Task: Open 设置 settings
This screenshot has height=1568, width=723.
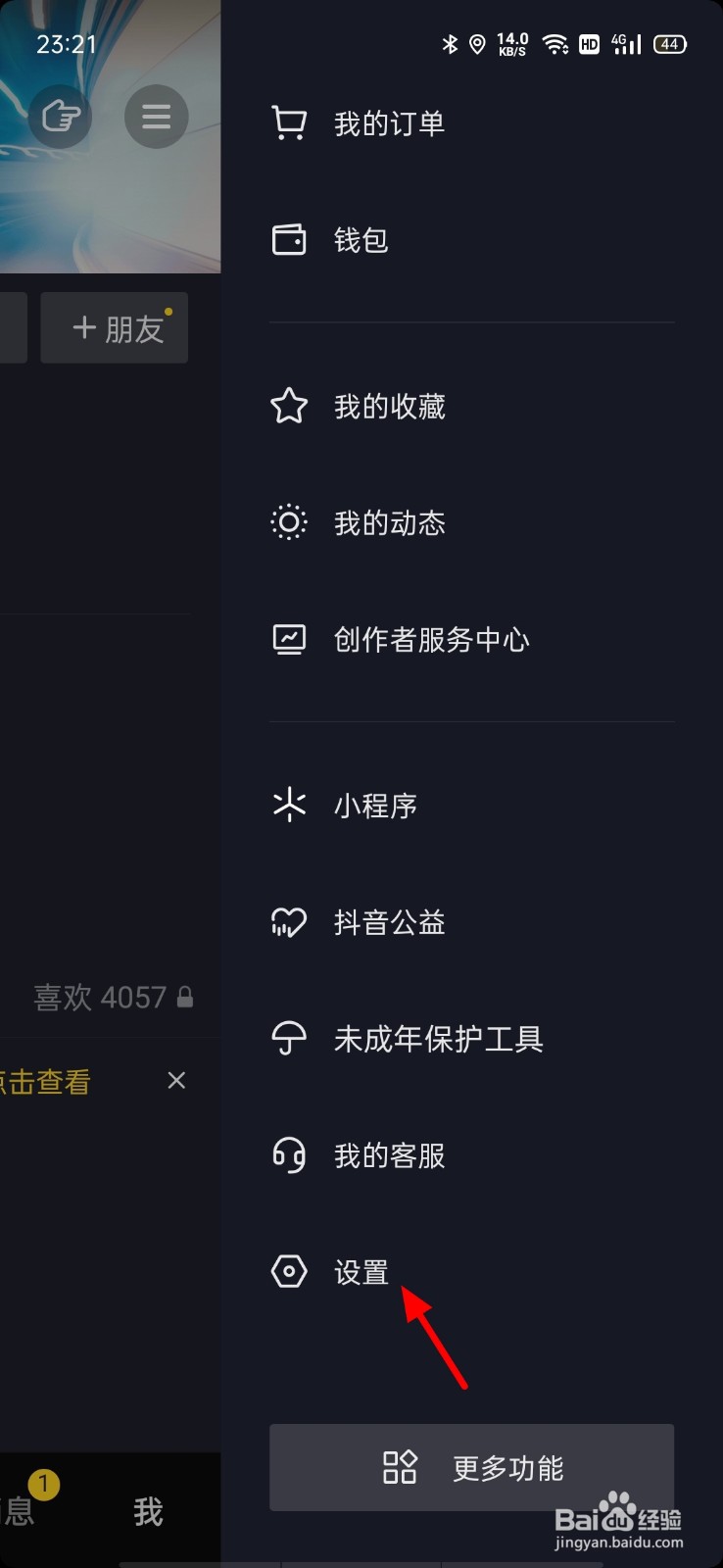Action: click(x=471, y=1272)
